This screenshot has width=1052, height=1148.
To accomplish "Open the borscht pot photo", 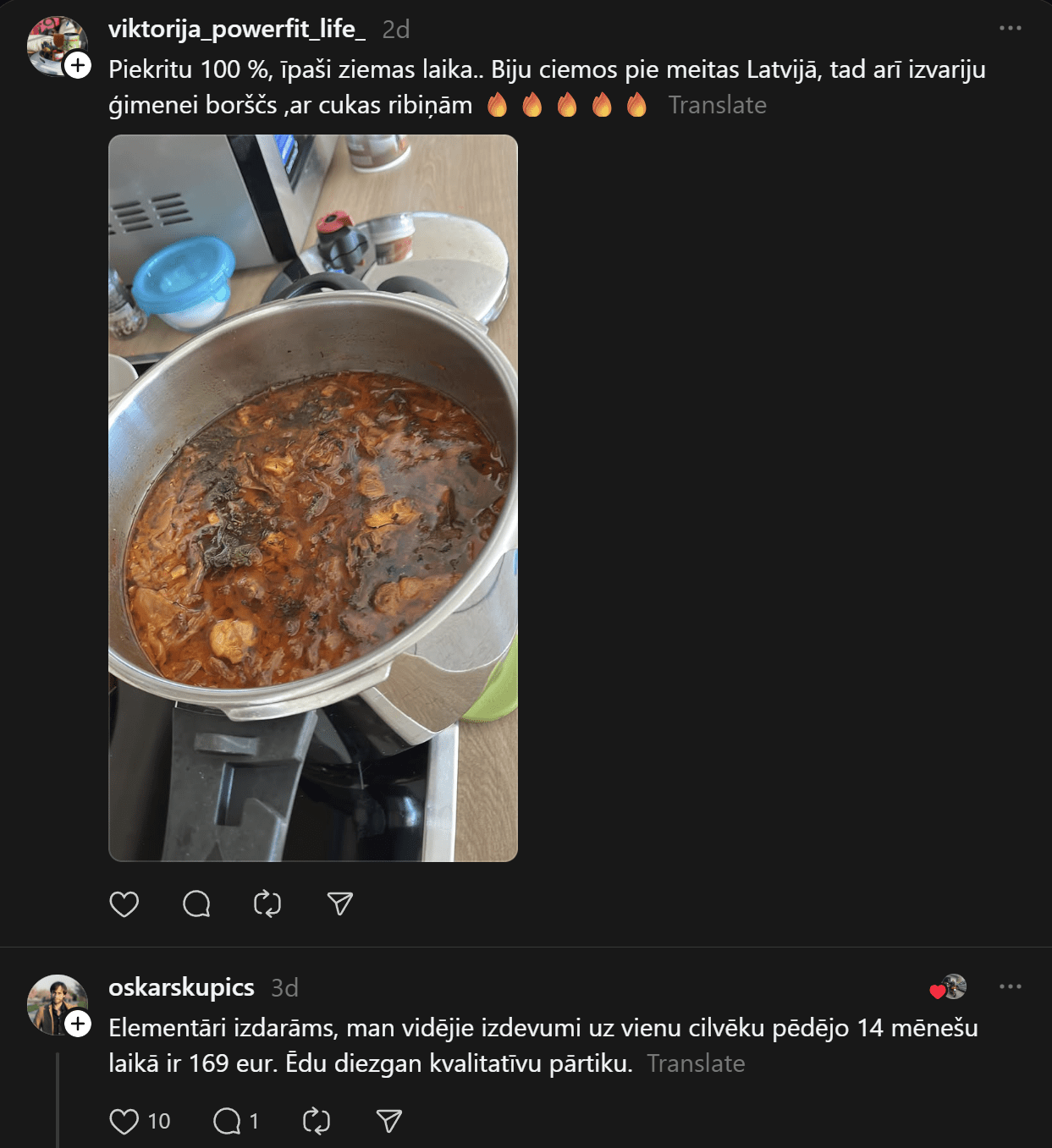I will tap(313, 497).
